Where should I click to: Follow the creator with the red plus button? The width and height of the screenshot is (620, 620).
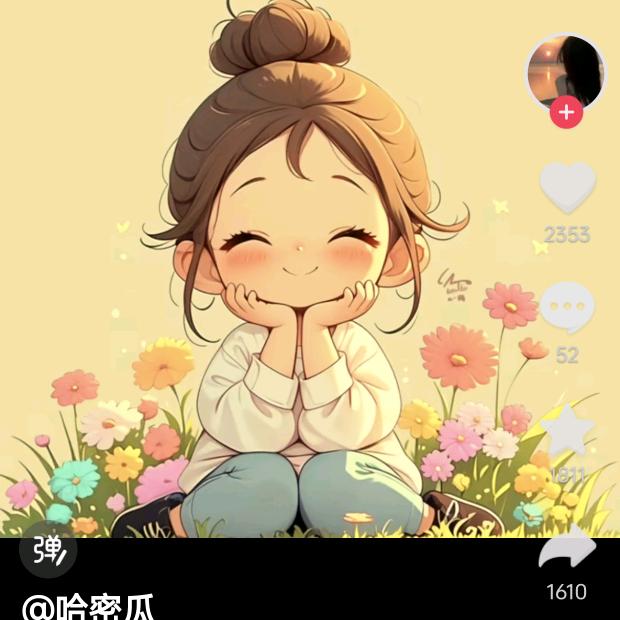(566, 112)
